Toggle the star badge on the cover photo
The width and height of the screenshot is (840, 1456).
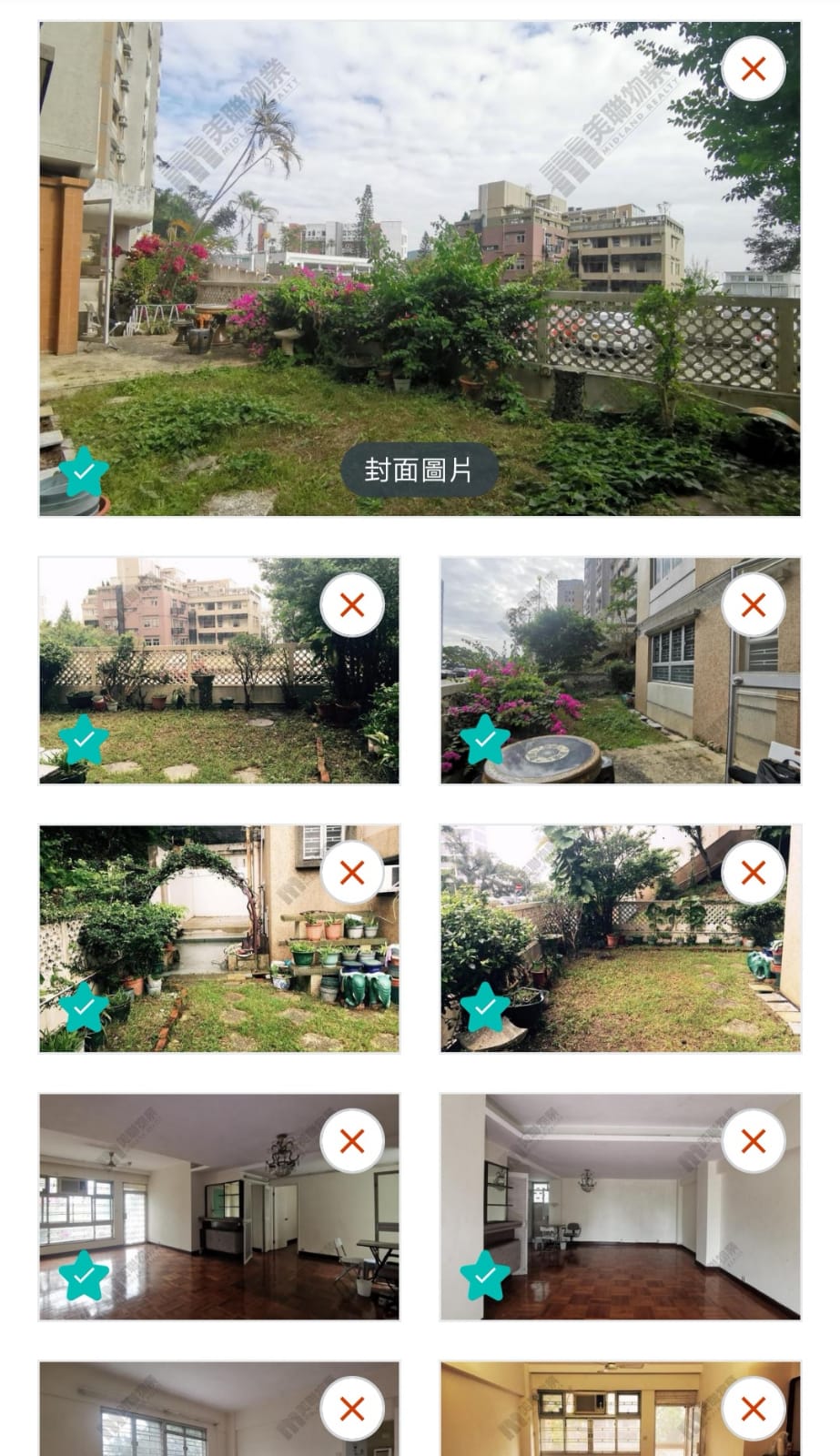coord(84,471)
